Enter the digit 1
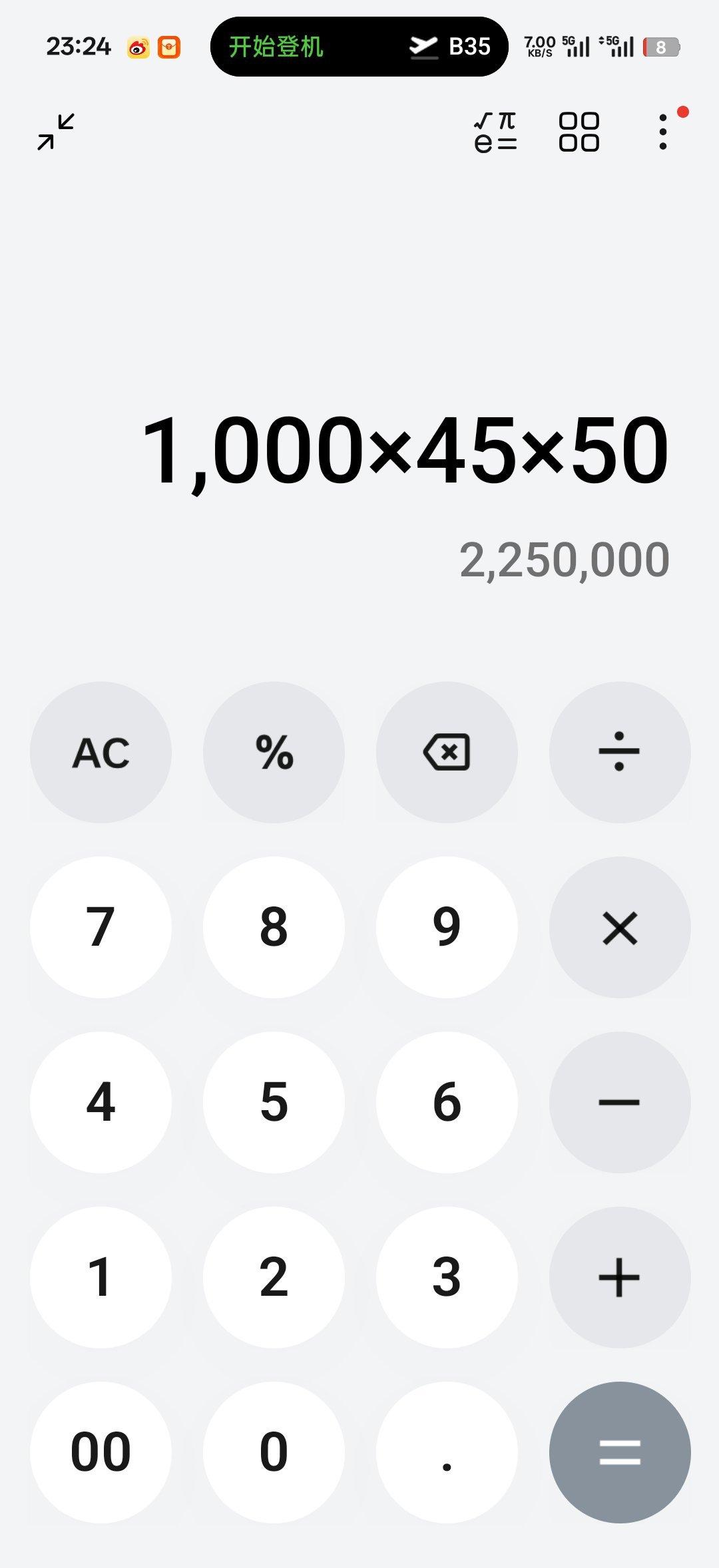This screenshot has width=719, height=1568. pos(101,1277)
